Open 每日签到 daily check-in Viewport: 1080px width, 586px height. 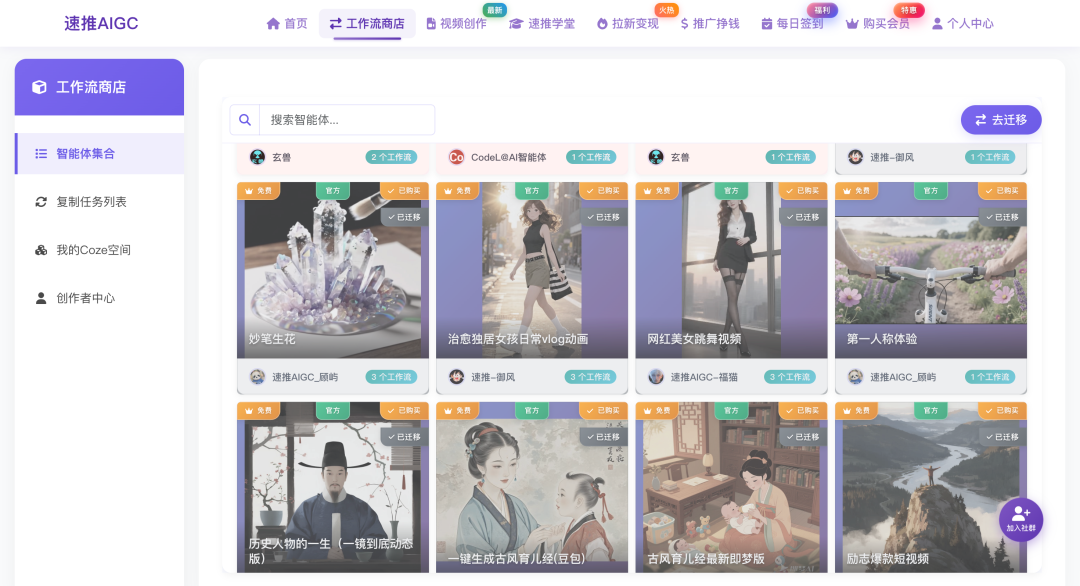[792, 23]
